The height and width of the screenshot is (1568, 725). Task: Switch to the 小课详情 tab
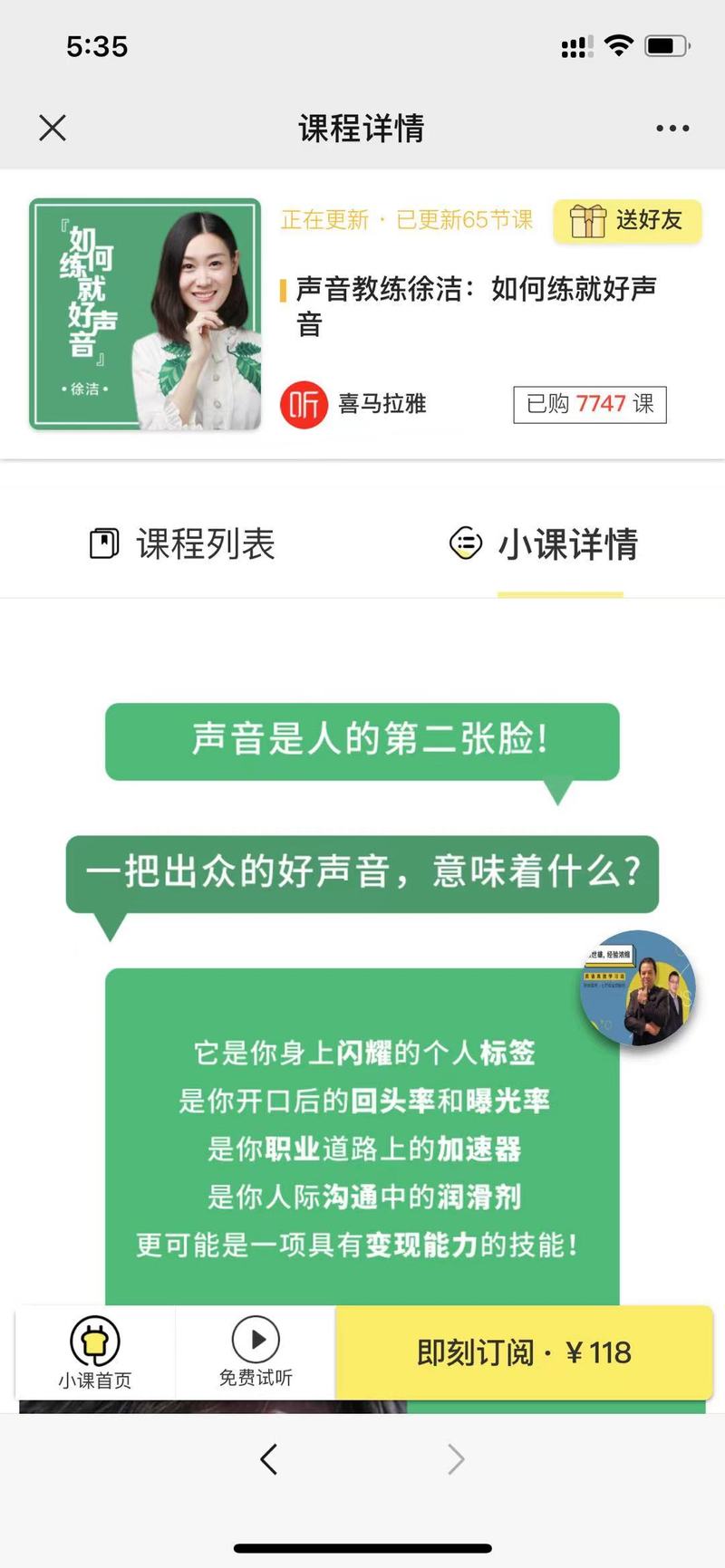(545, 544)
